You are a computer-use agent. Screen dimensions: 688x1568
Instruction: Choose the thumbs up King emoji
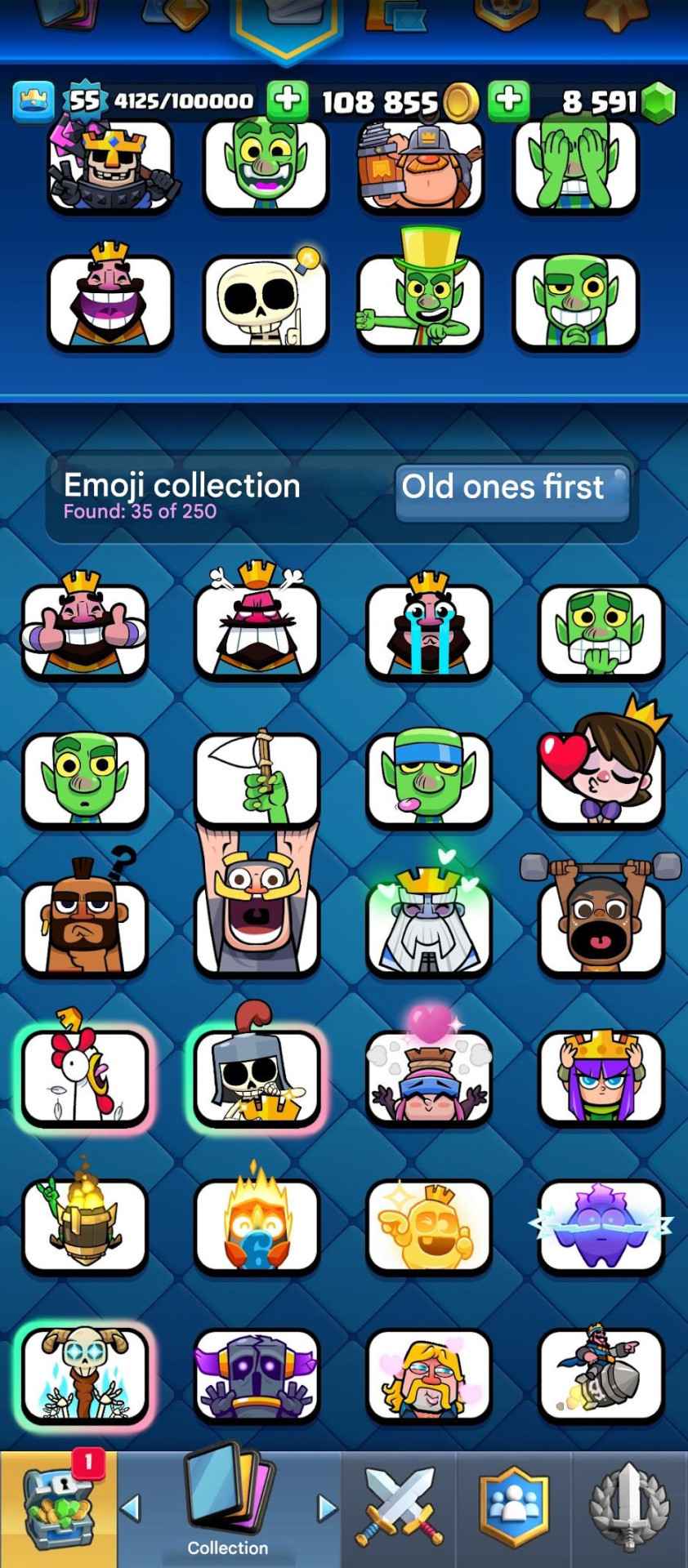85,630
